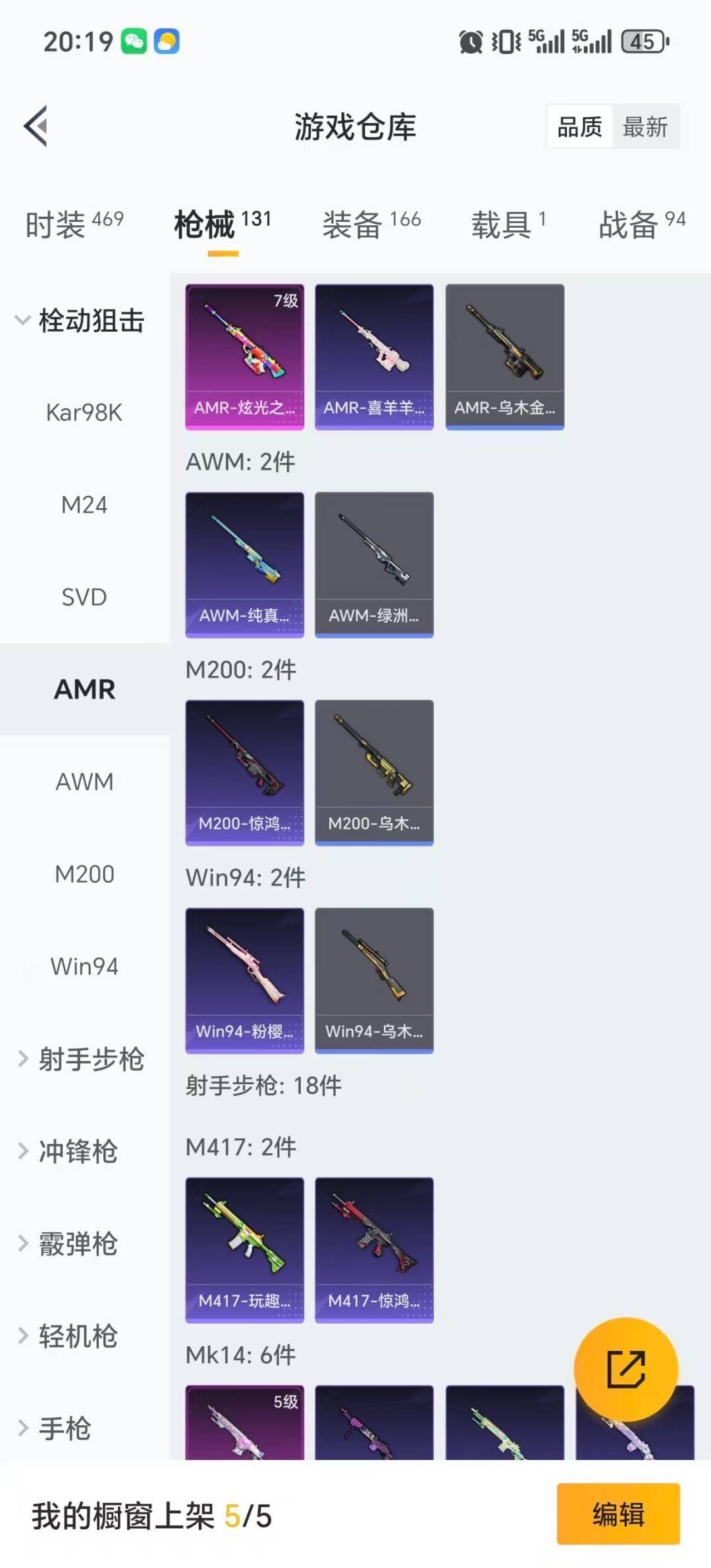Select Kar98K in the sidebar
Screen dimensions: 711x1568
(84, 413)
